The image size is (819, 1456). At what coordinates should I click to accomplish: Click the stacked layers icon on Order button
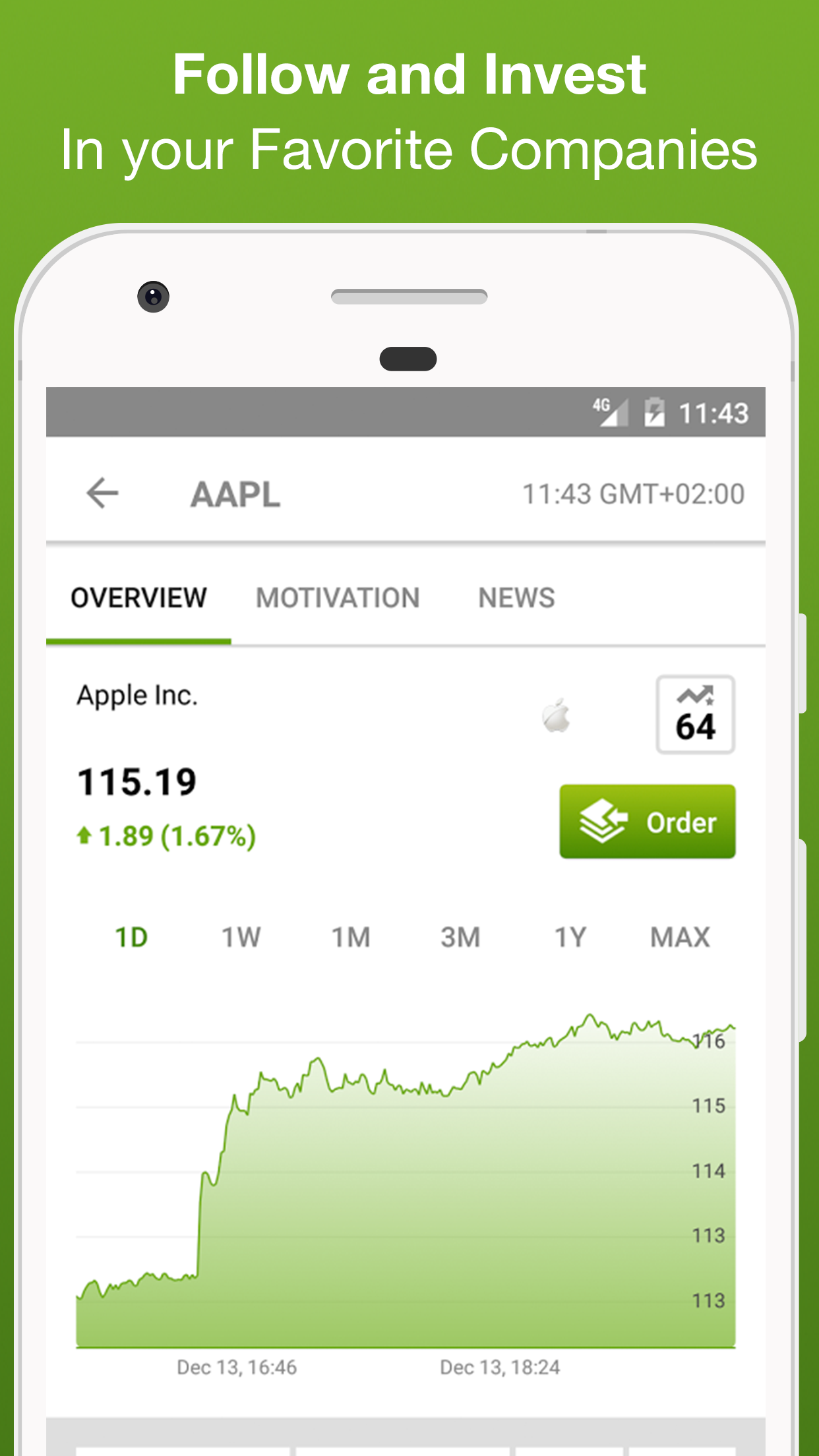(x=603, y=821)
